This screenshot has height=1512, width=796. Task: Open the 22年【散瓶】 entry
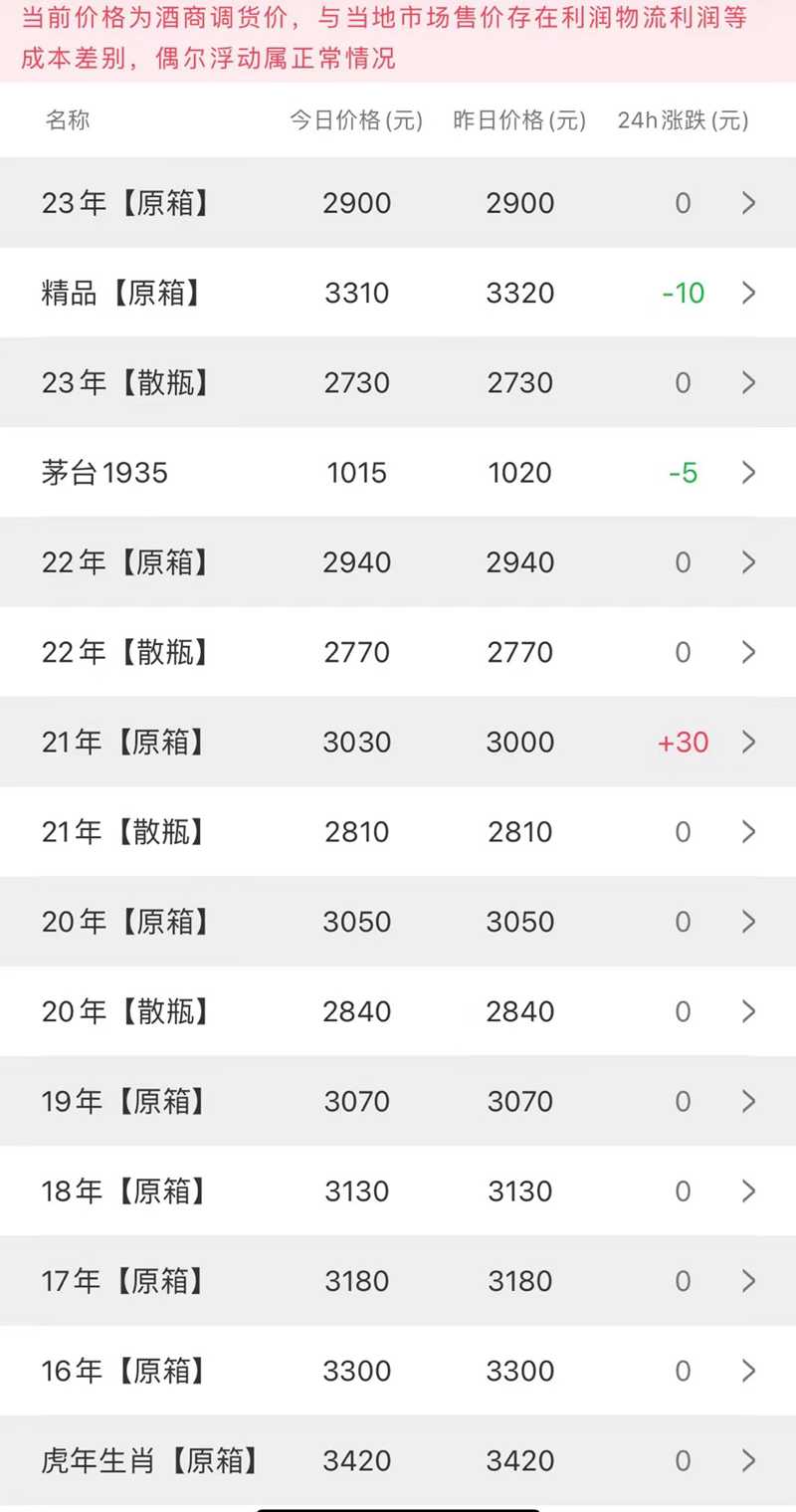point(398,652)
